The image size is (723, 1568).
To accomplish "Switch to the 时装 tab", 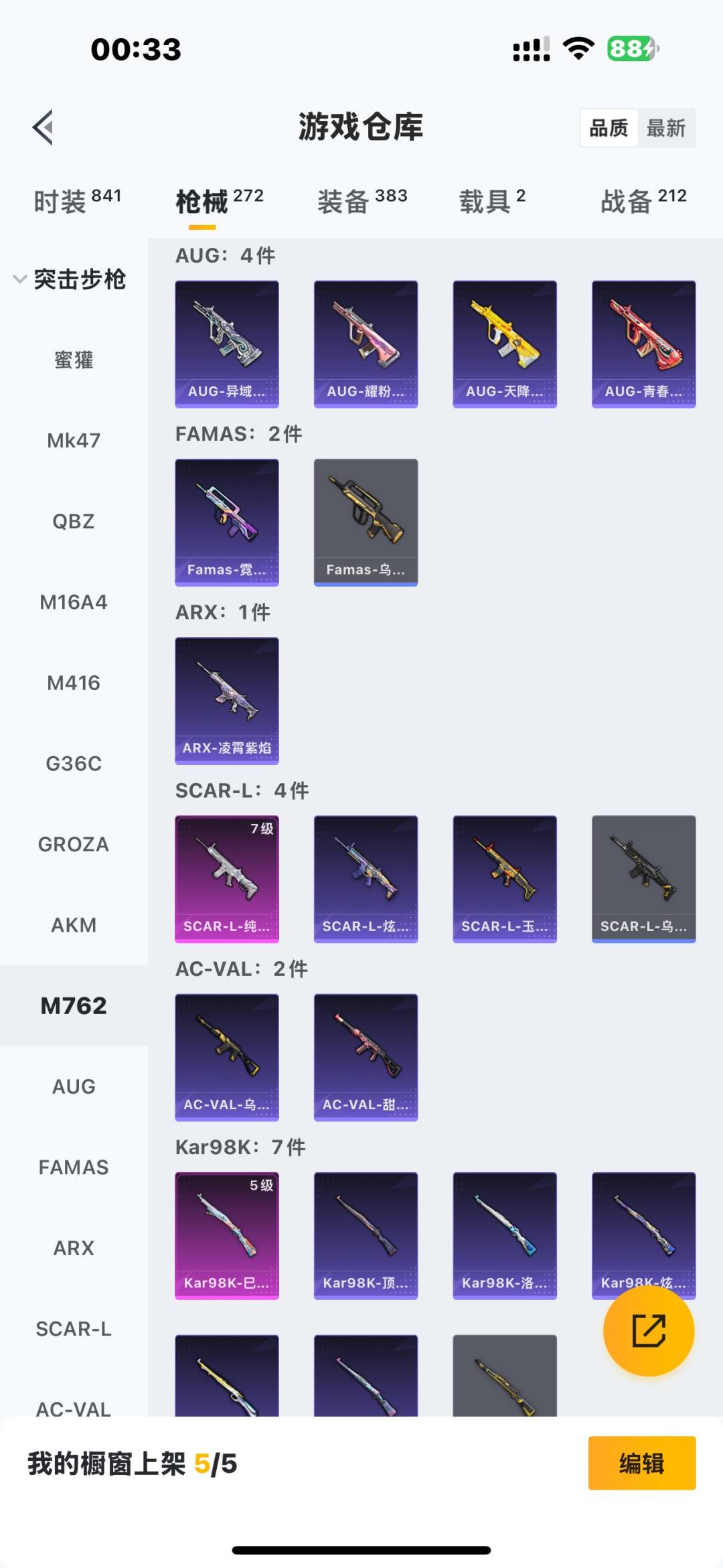I will point(77,200).
